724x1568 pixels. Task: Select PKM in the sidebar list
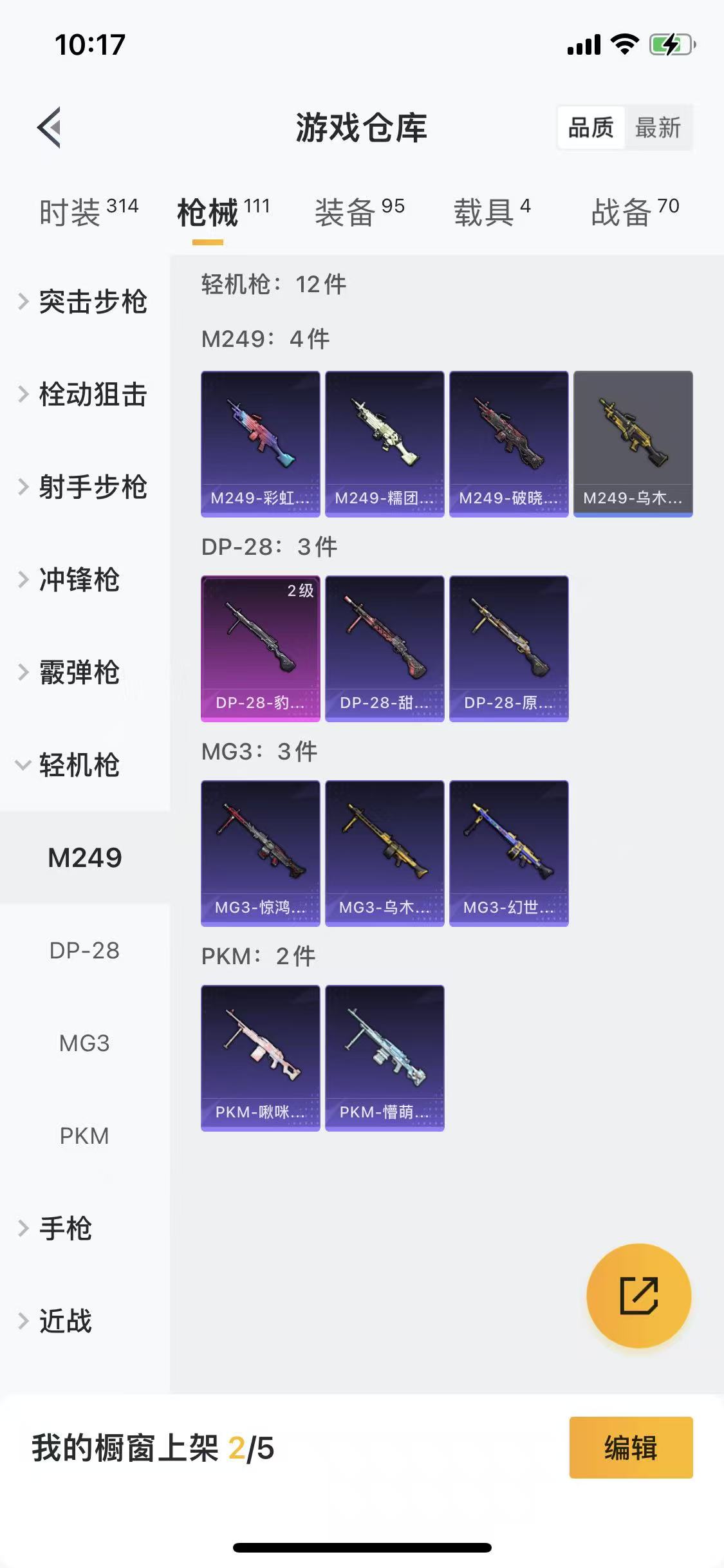(86, 1135)
